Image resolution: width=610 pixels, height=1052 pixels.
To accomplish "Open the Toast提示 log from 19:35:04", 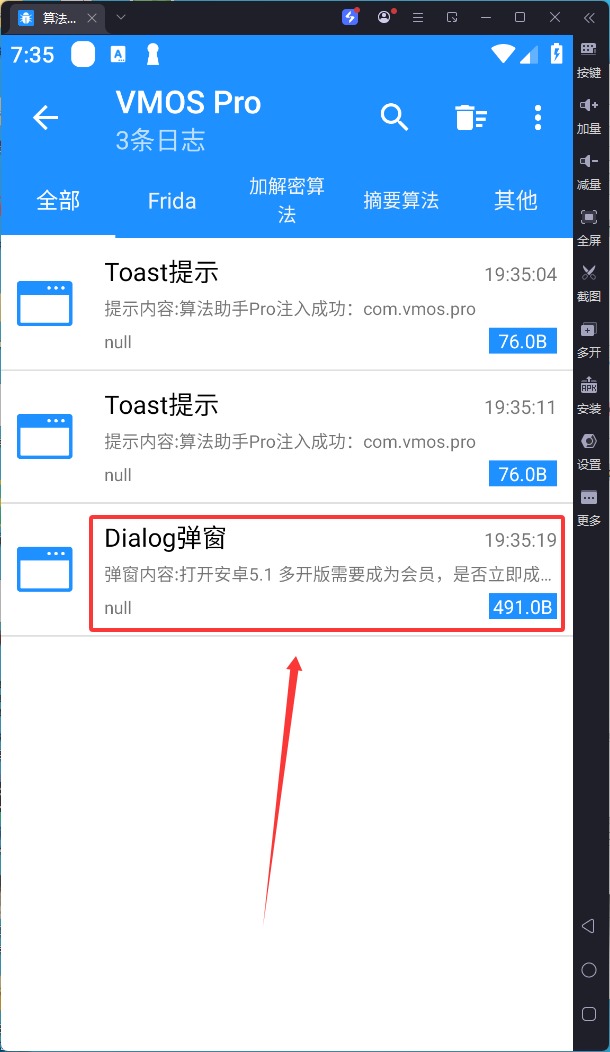I will click(x=287, y=304).
